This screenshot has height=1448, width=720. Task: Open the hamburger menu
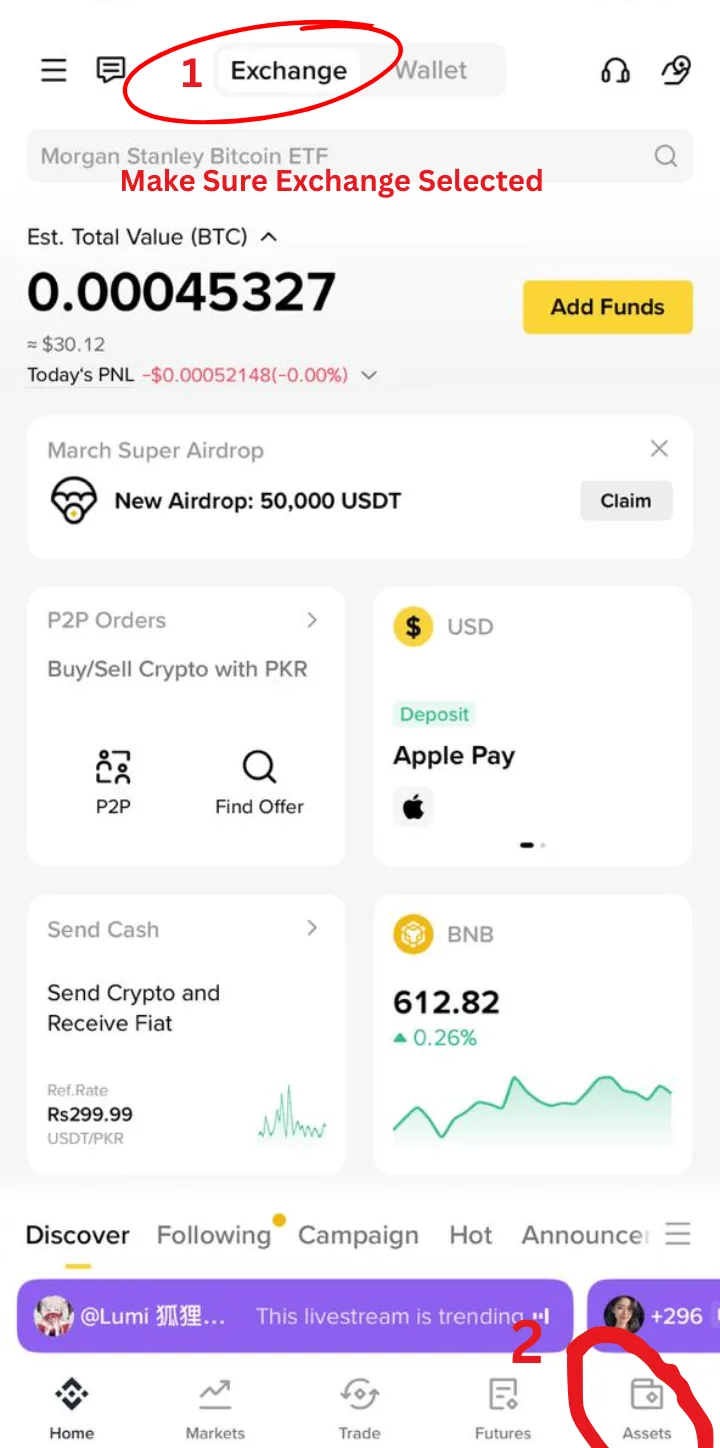click(x=53, y=70)
